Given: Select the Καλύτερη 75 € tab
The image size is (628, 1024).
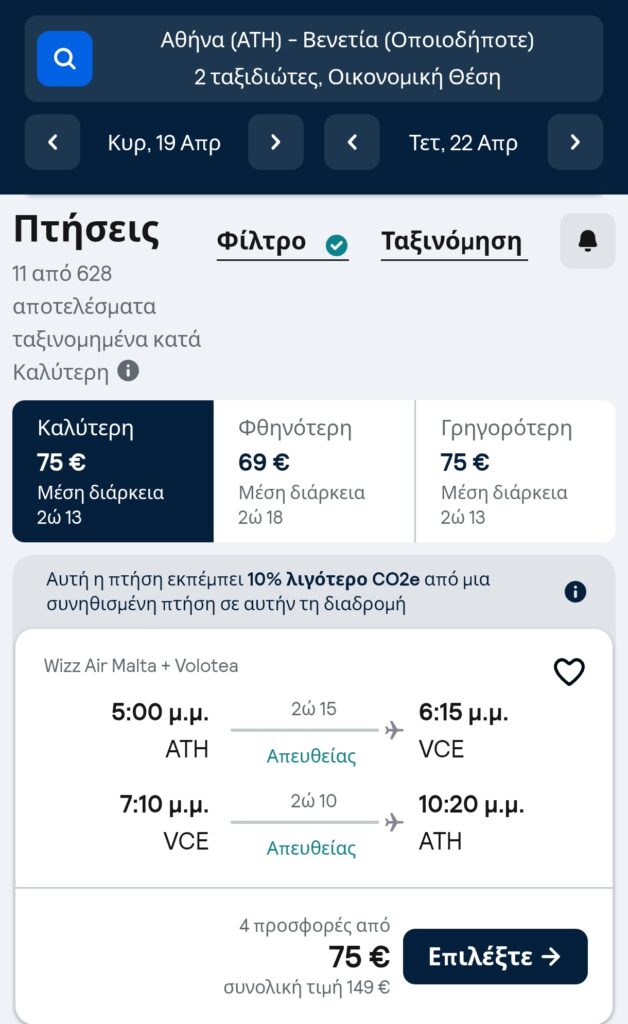Looking at the screenshot, I should [x=113, y=471].
